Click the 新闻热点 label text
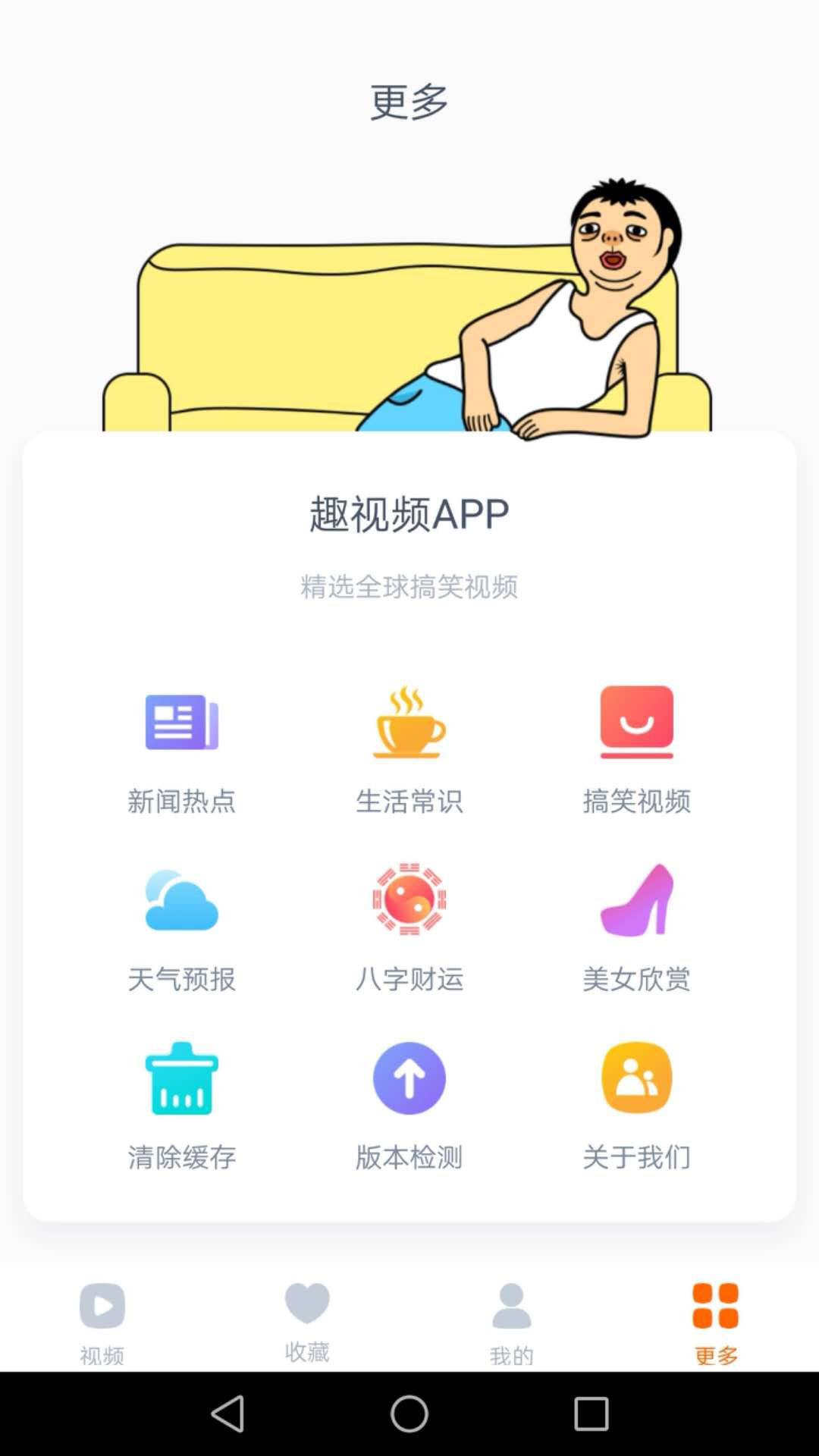 pos(182,800)
